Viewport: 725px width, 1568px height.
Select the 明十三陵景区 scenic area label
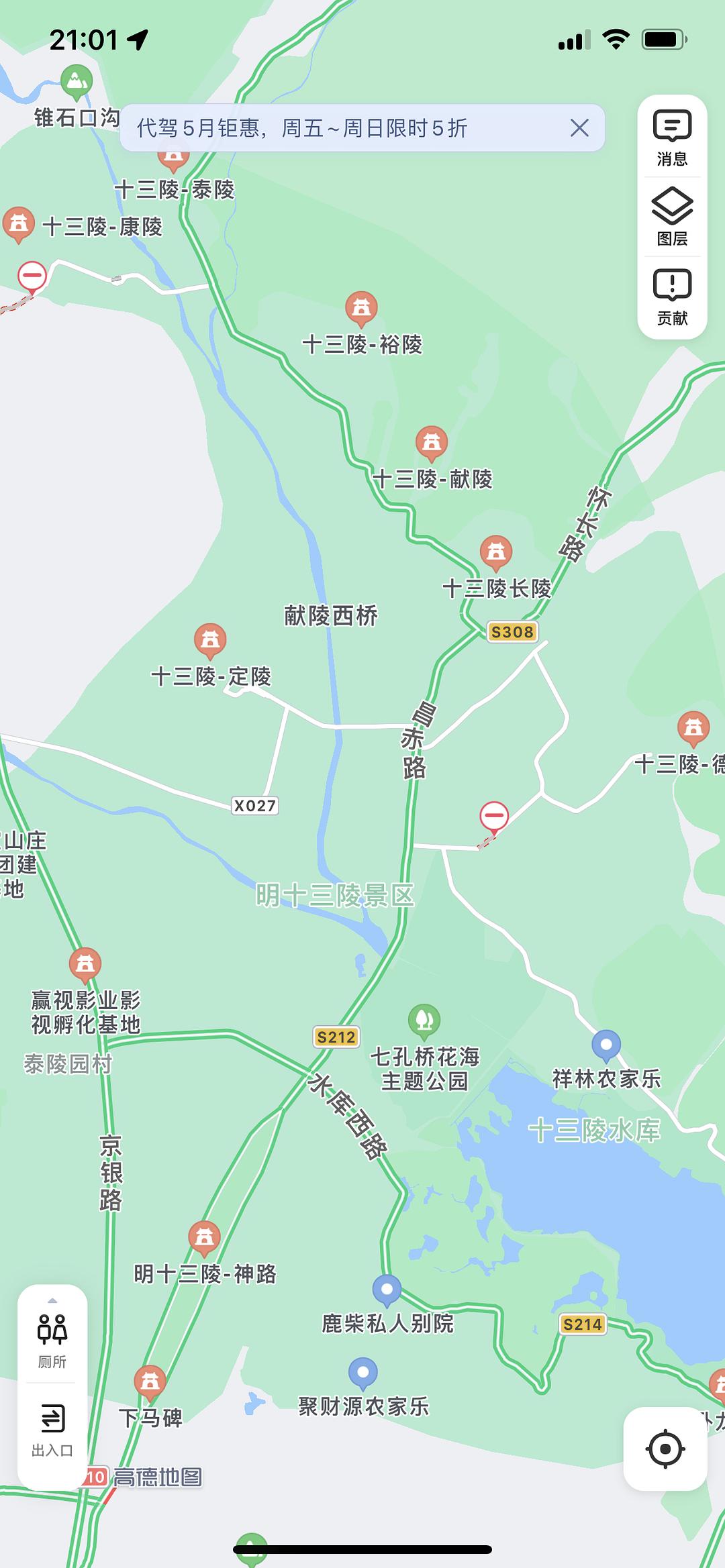(x=336, y=893)
